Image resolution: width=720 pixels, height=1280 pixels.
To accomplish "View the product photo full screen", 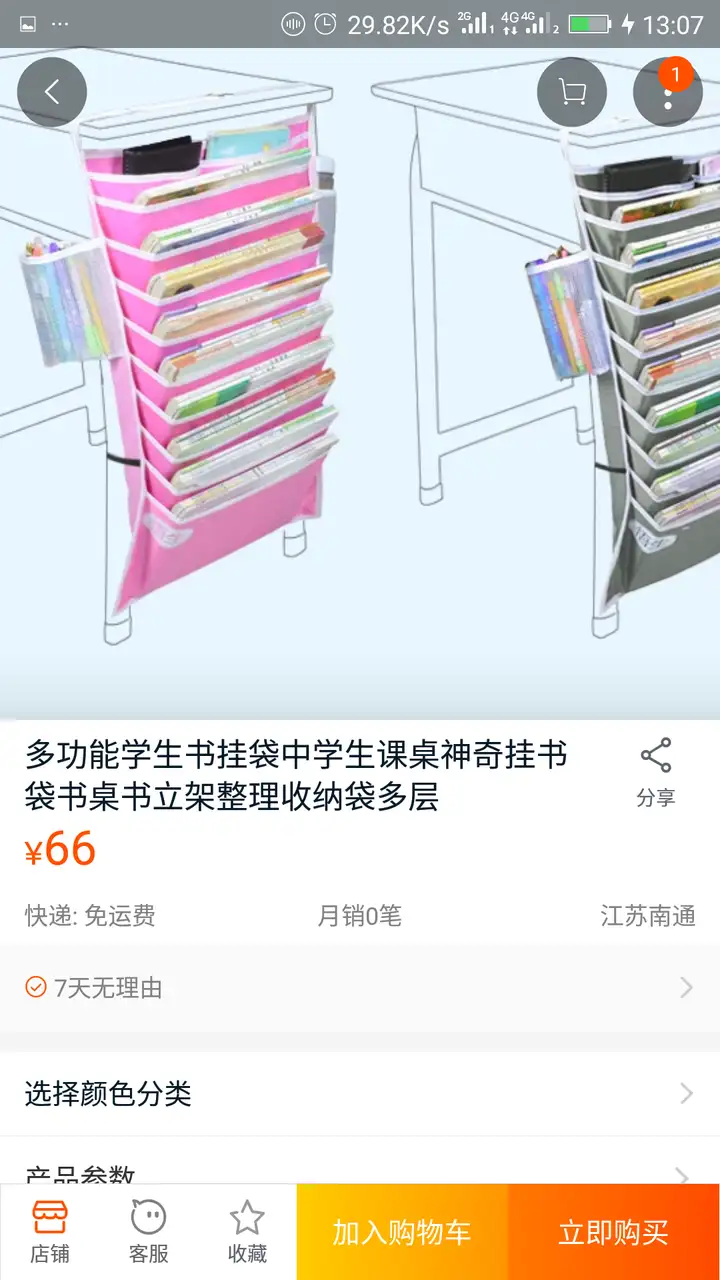I will click(360, 400).
